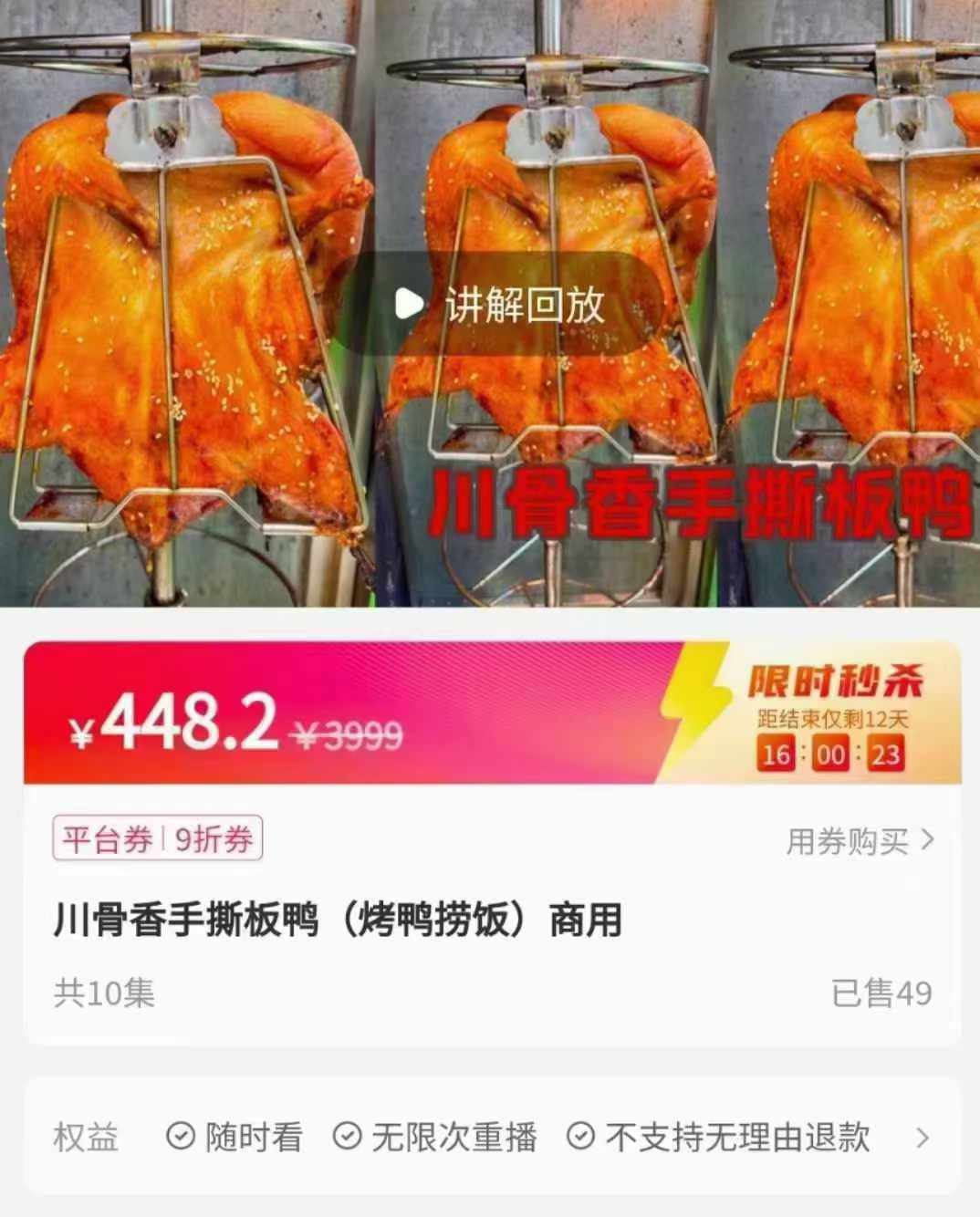
Task: Tap the checkmark icon next to 不支持无理由退款
Action: (579, 1136)
